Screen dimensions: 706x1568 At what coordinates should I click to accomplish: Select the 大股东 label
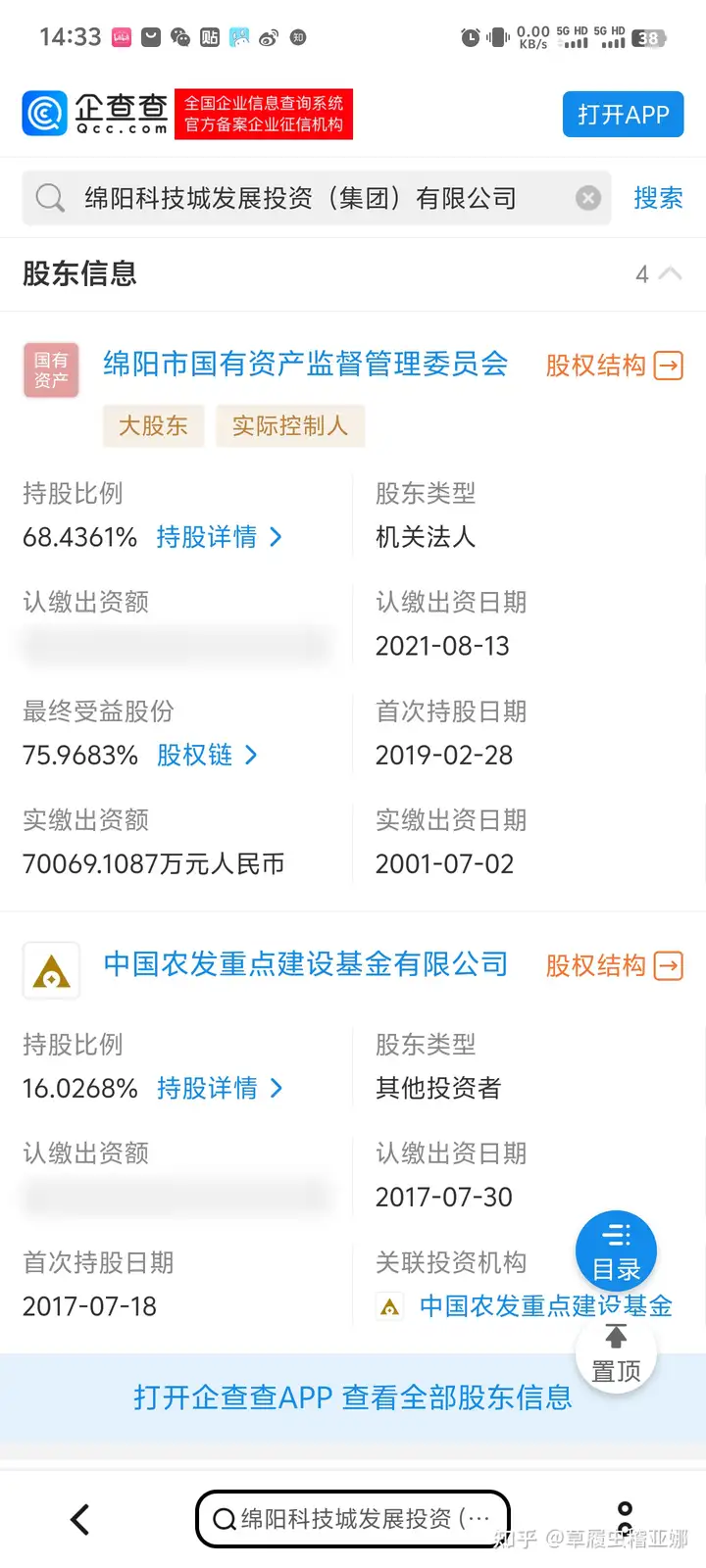[153, 426]
